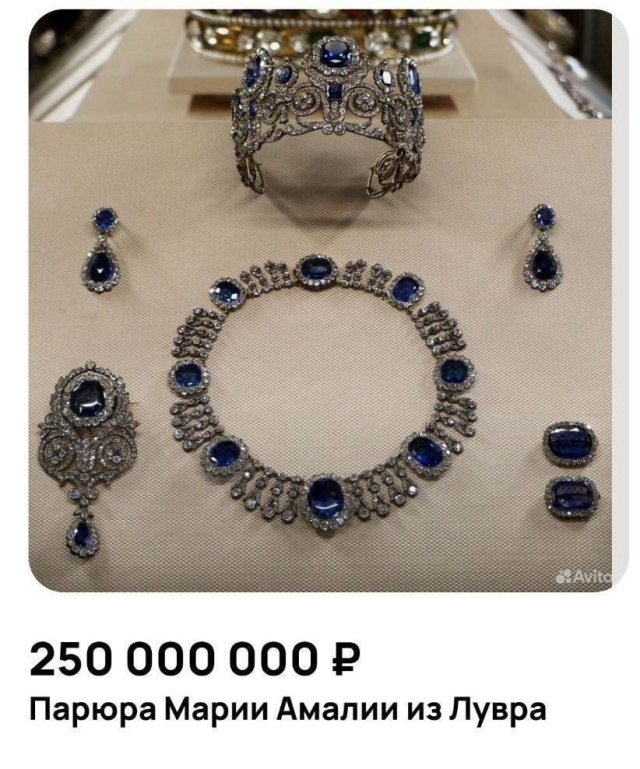Open the Парюра Марии Амалии listing photo
640x769 pixels.
320,300
